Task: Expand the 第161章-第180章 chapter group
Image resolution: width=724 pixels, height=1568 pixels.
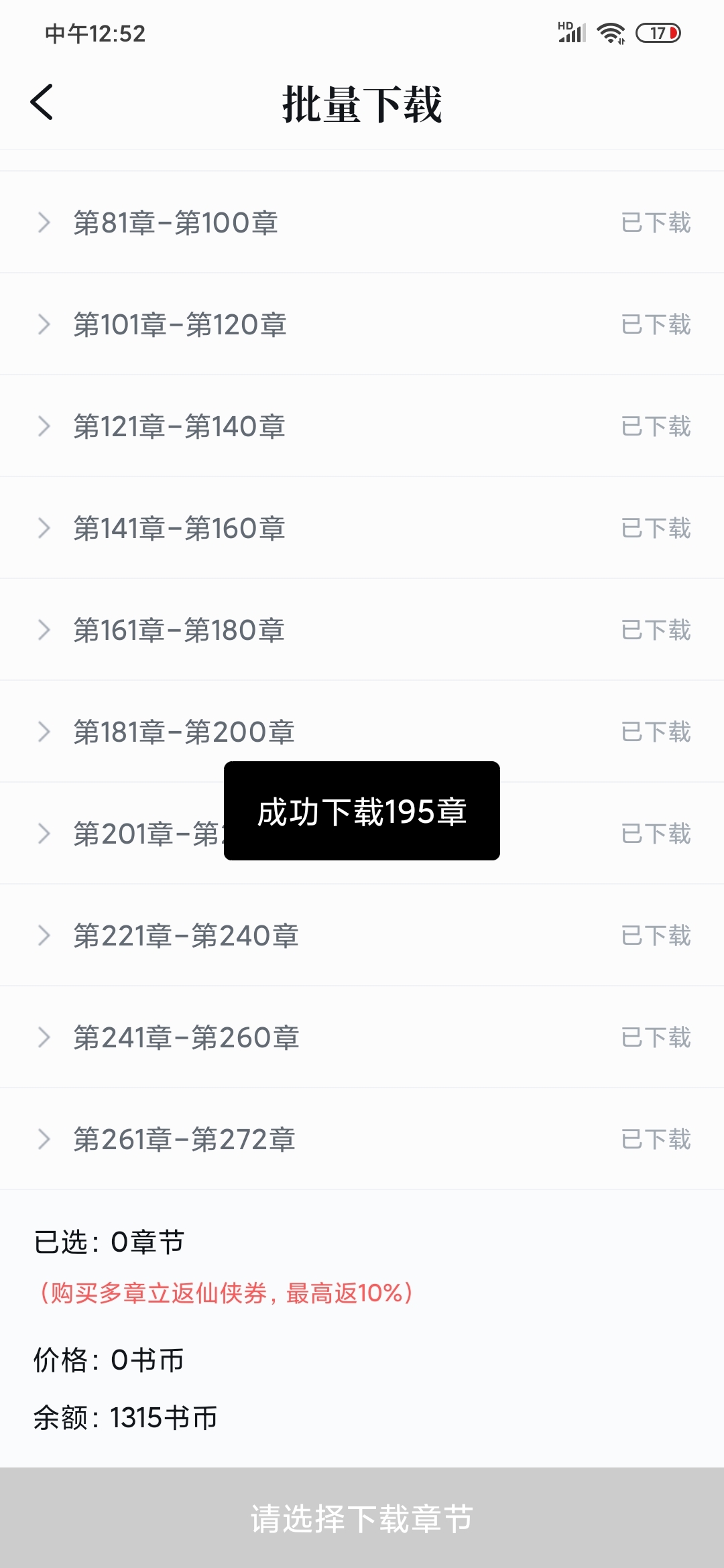Action: point(44,630)
